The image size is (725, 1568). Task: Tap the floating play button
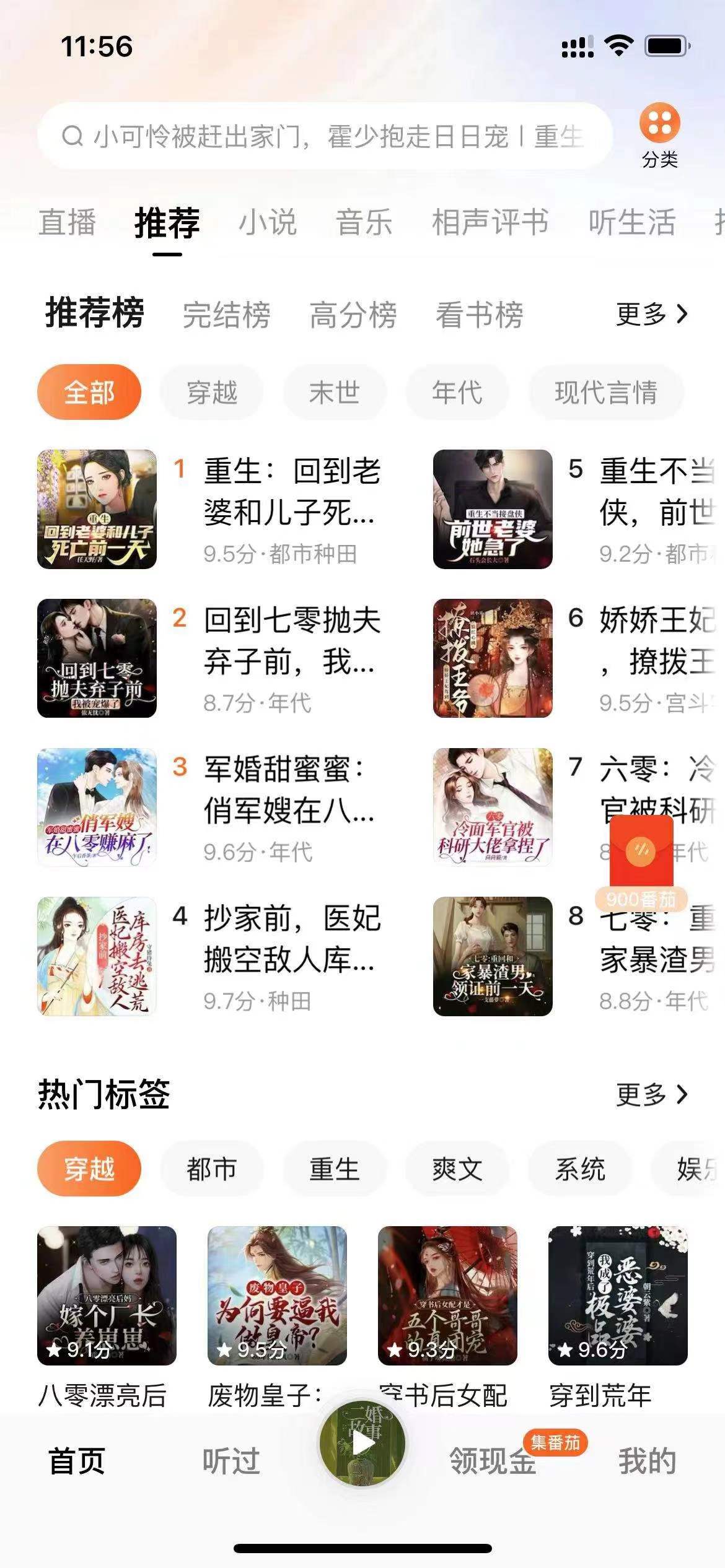coord(362,1444)
